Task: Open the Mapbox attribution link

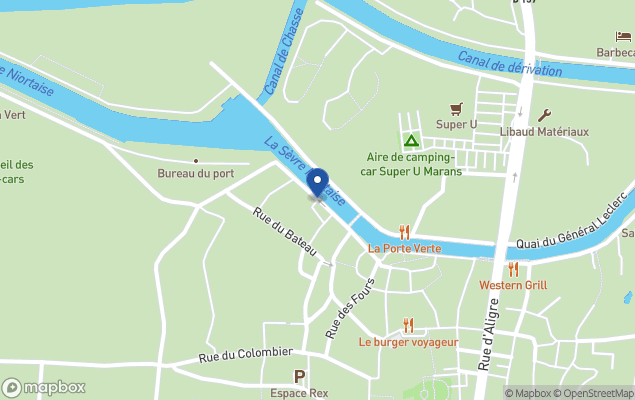Action: (x=530, y=393)
